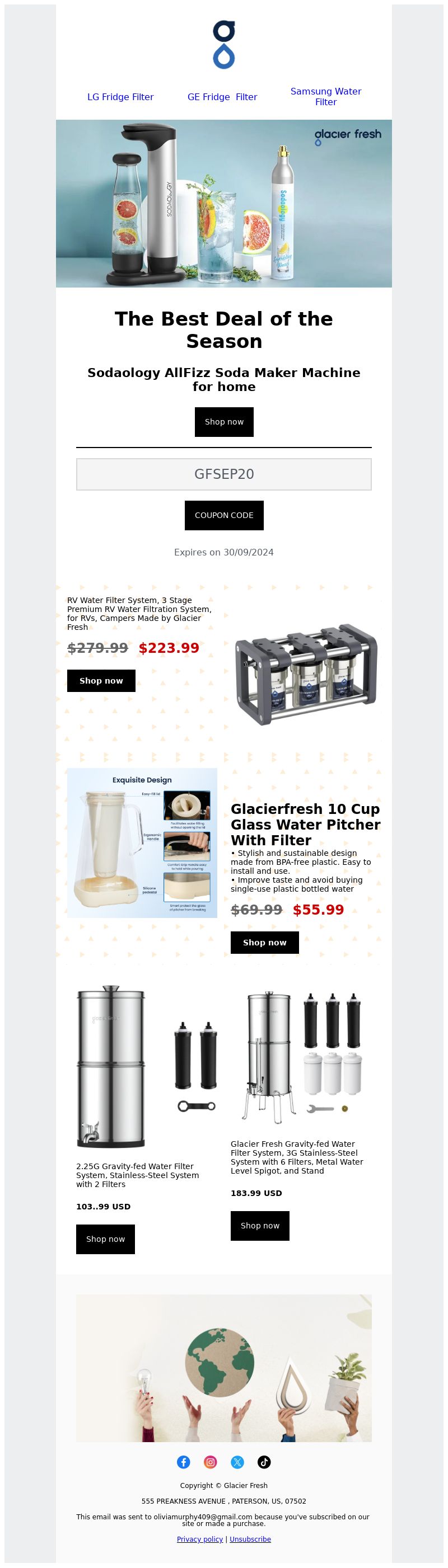Open the Glacier Fresh X profile
The height and width of the screenshot is (1568, 448).
click(x=237, y=1462)
